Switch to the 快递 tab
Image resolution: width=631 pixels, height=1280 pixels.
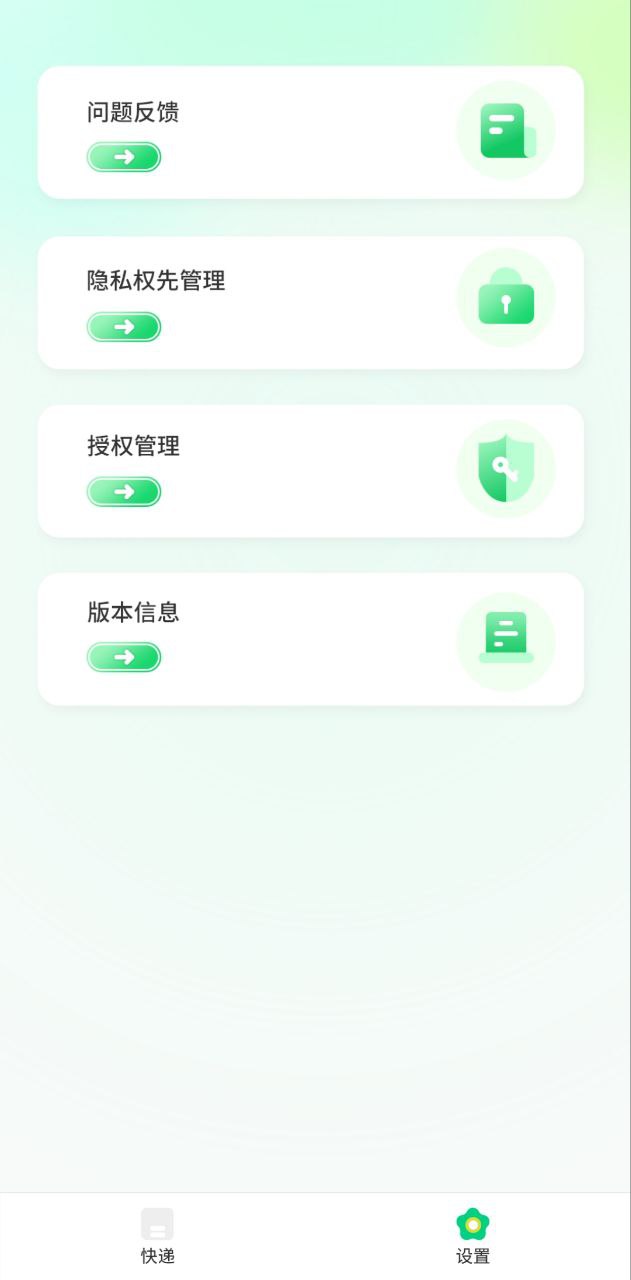click(x=158, y=1236)
